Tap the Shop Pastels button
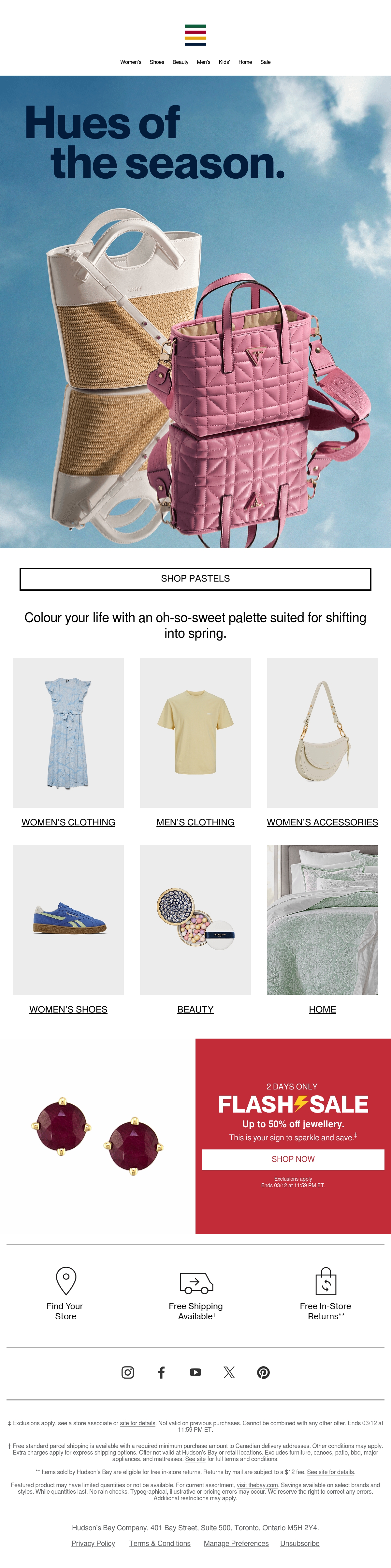391x1568 pixels. [195, 579]
